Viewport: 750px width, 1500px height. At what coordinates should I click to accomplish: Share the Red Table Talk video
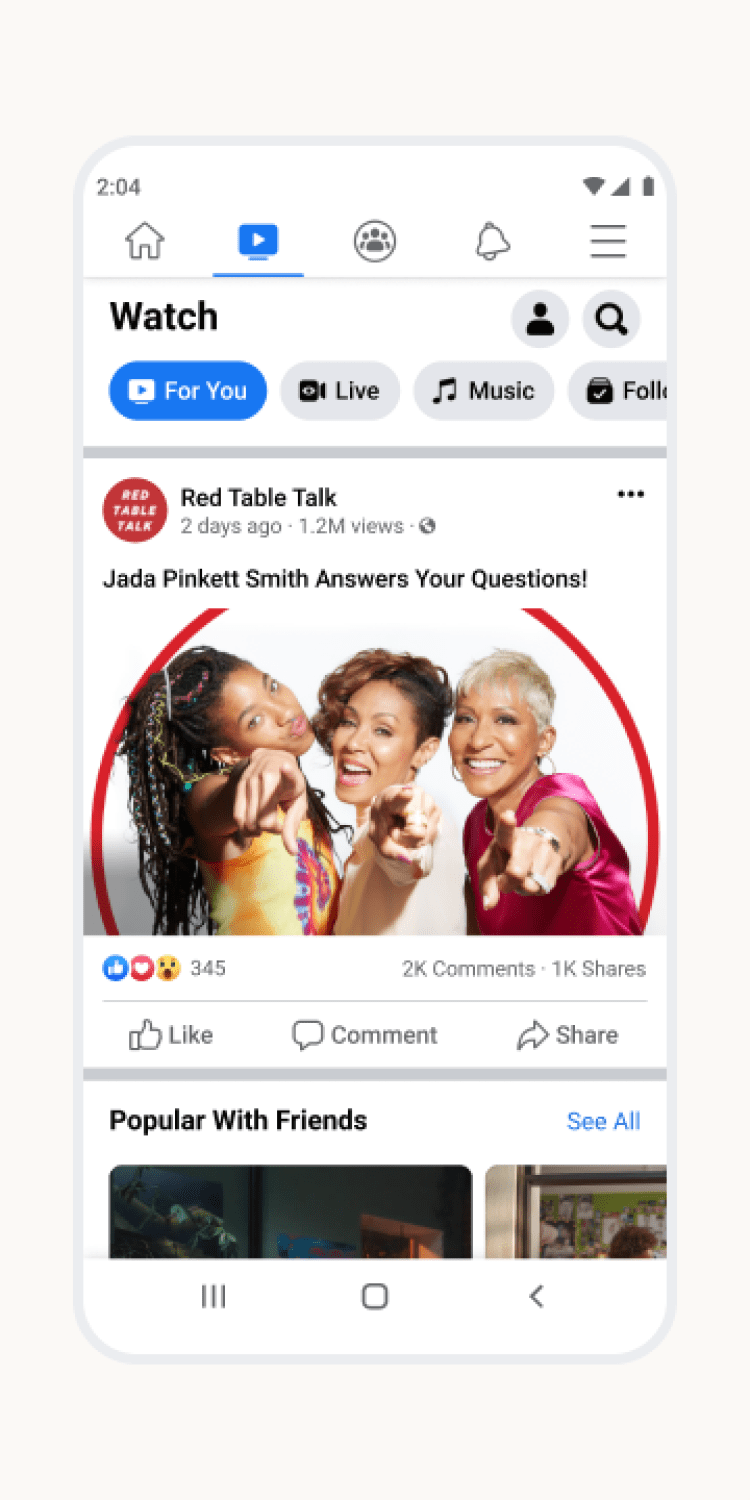coord(567,1035)
